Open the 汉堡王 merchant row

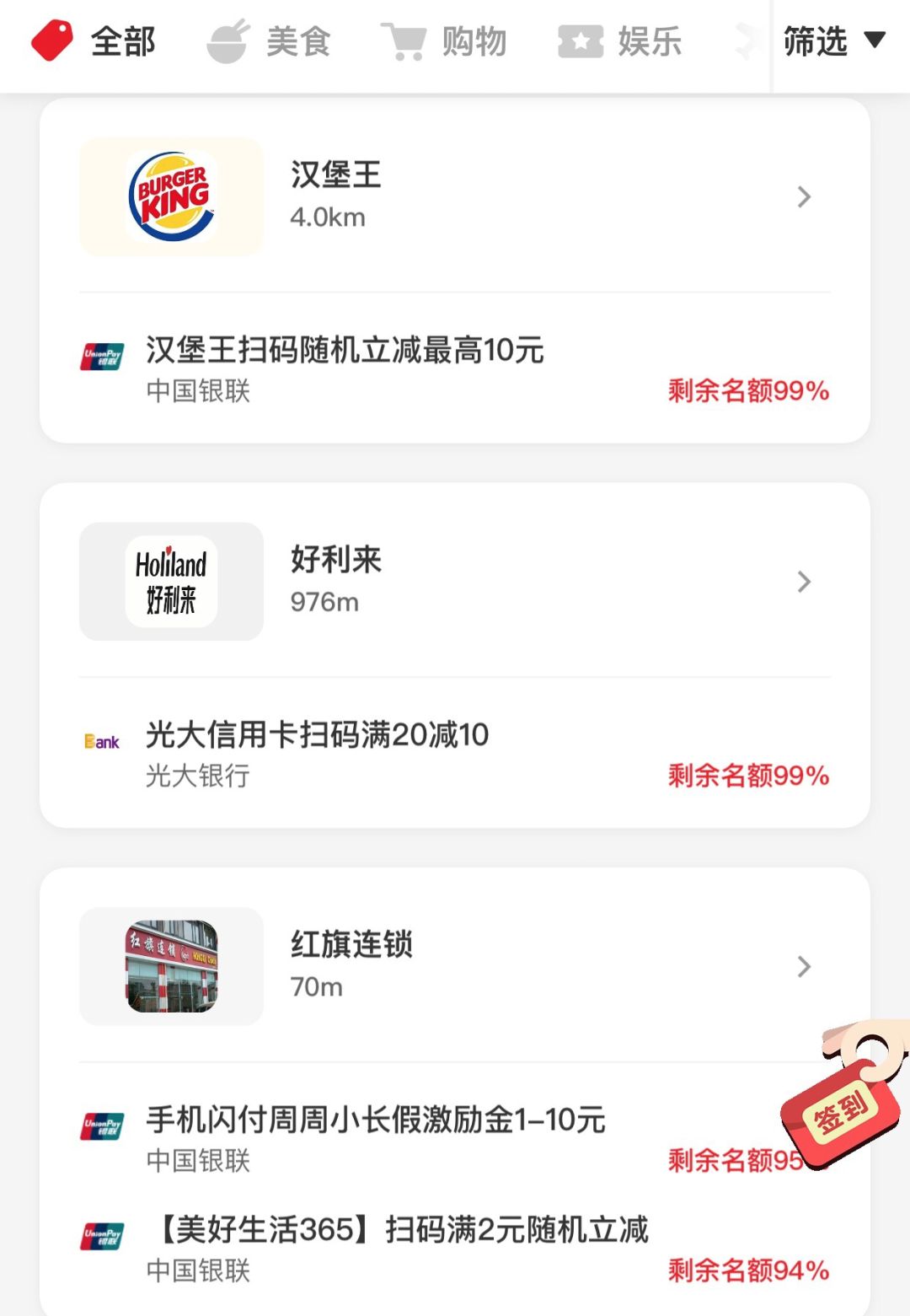(455, 196)
